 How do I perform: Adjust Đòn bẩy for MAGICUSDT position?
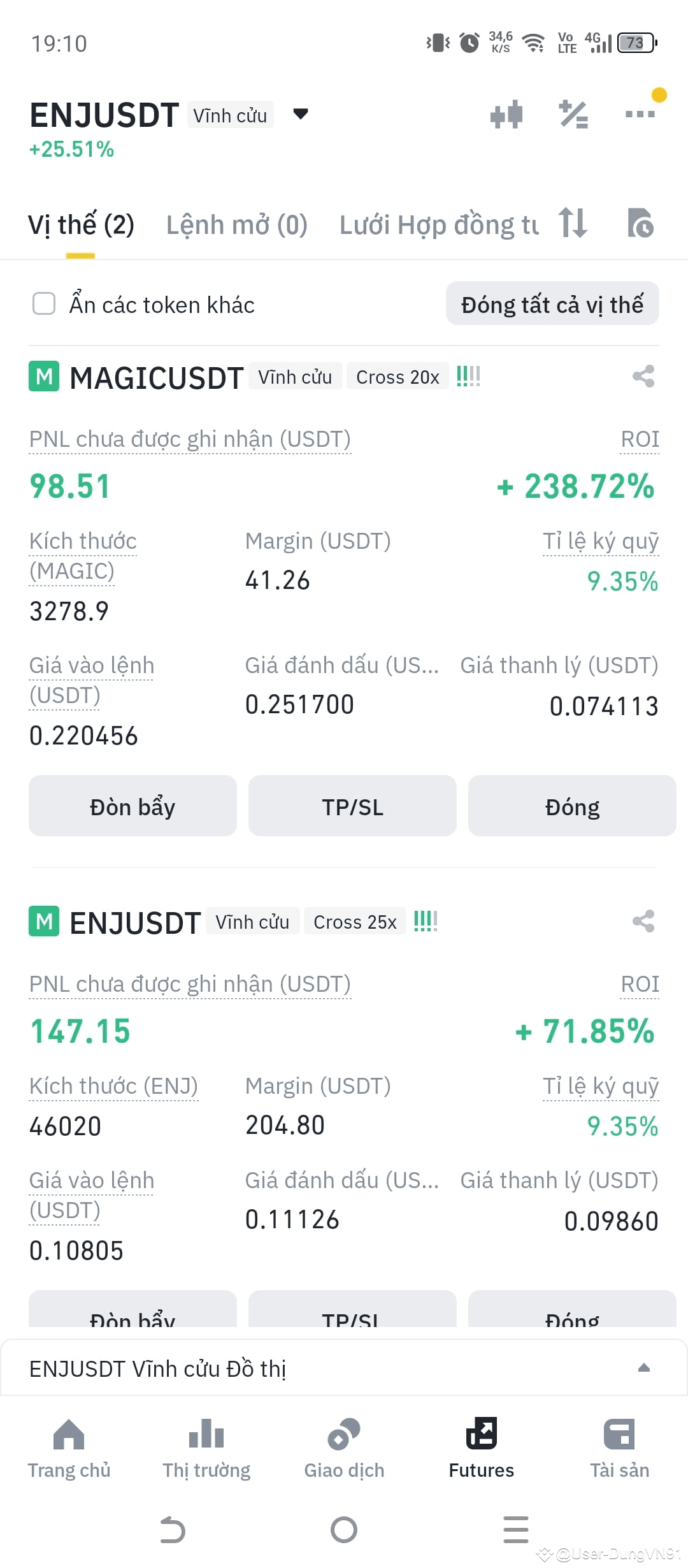(133, 806)
